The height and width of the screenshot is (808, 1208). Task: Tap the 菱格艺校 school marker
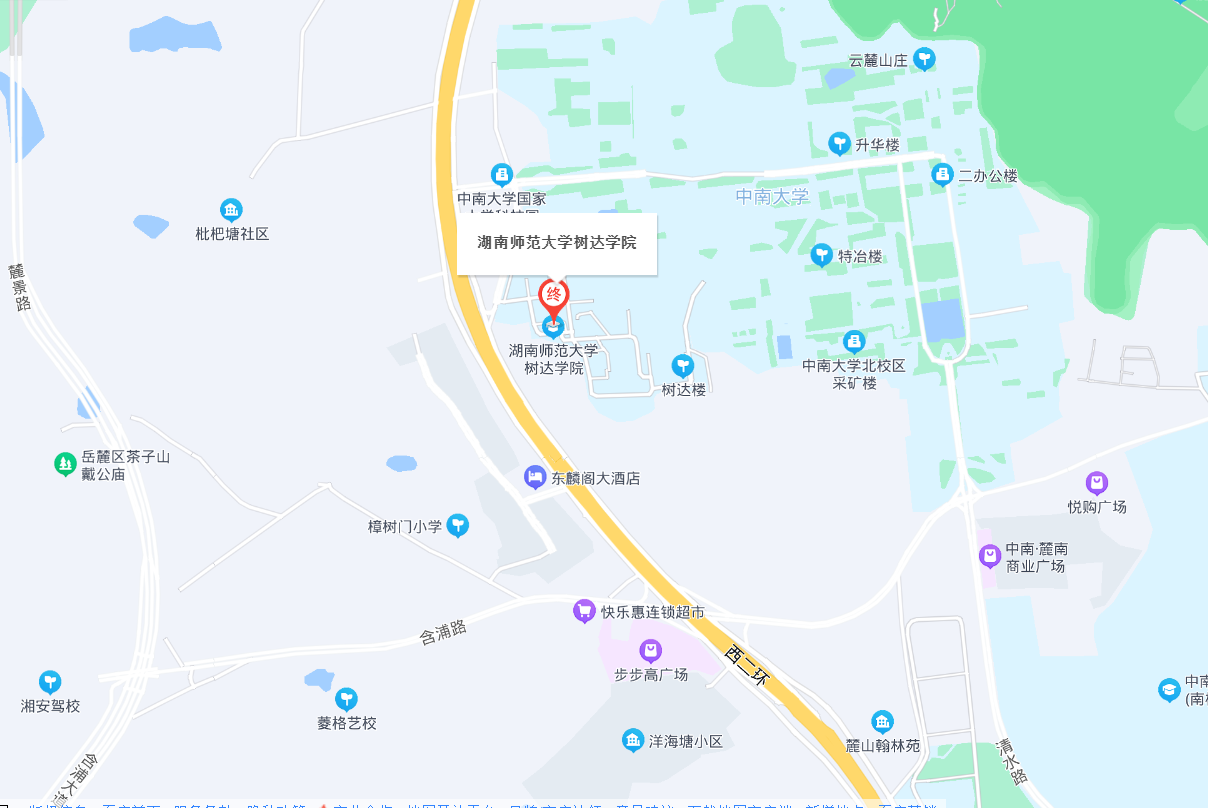coord(346,699)
